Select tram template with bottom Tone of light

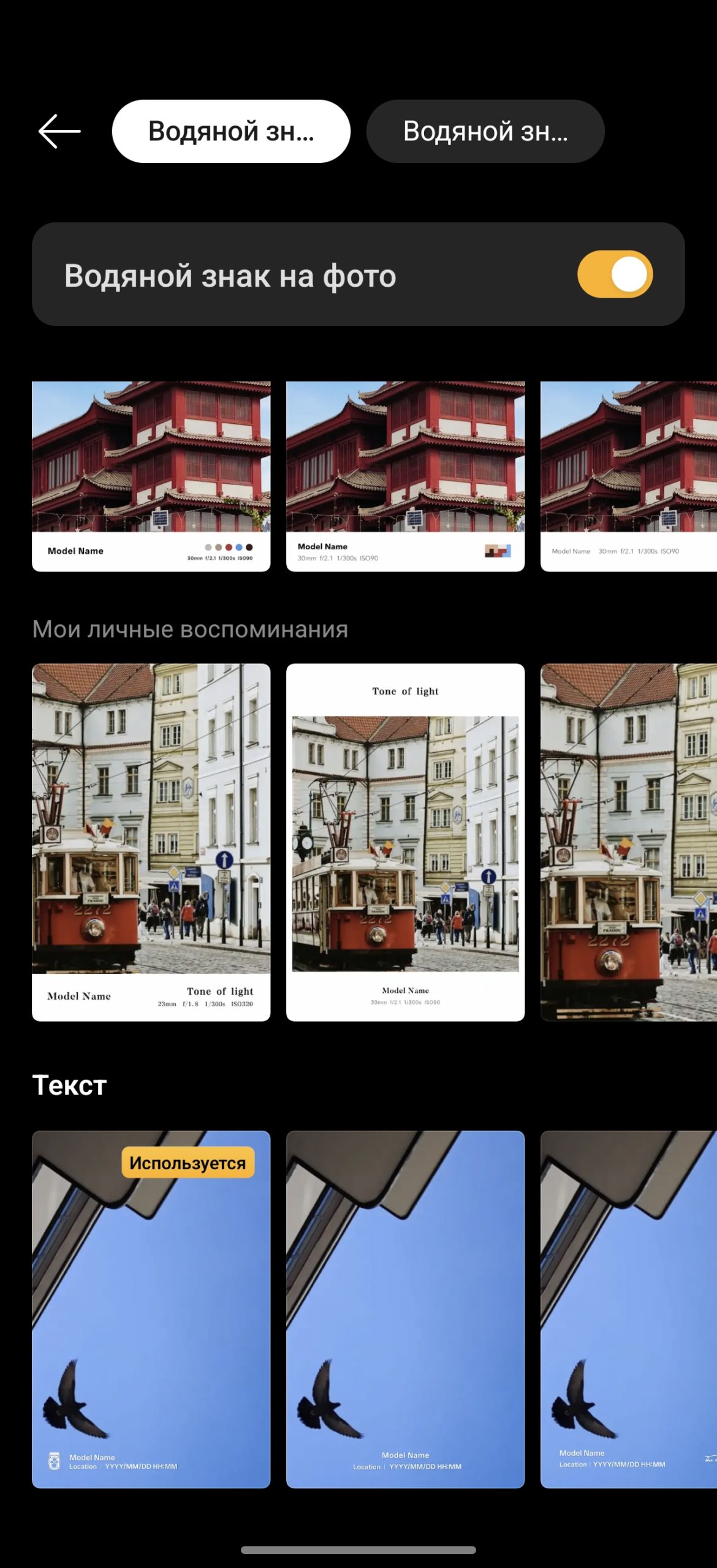coord(151,842)
